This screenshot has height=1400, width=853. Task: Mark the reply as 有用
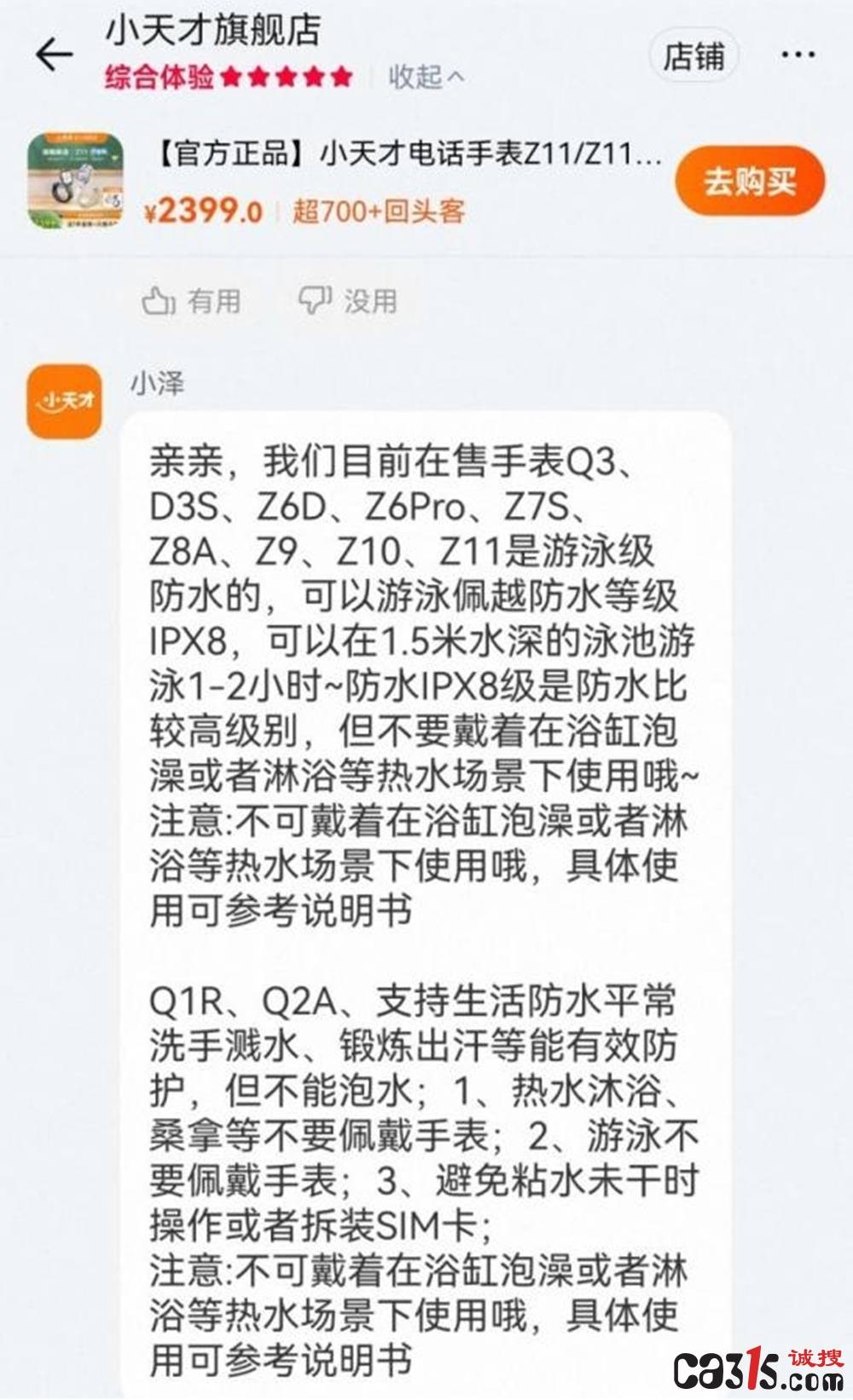point(192,300)
